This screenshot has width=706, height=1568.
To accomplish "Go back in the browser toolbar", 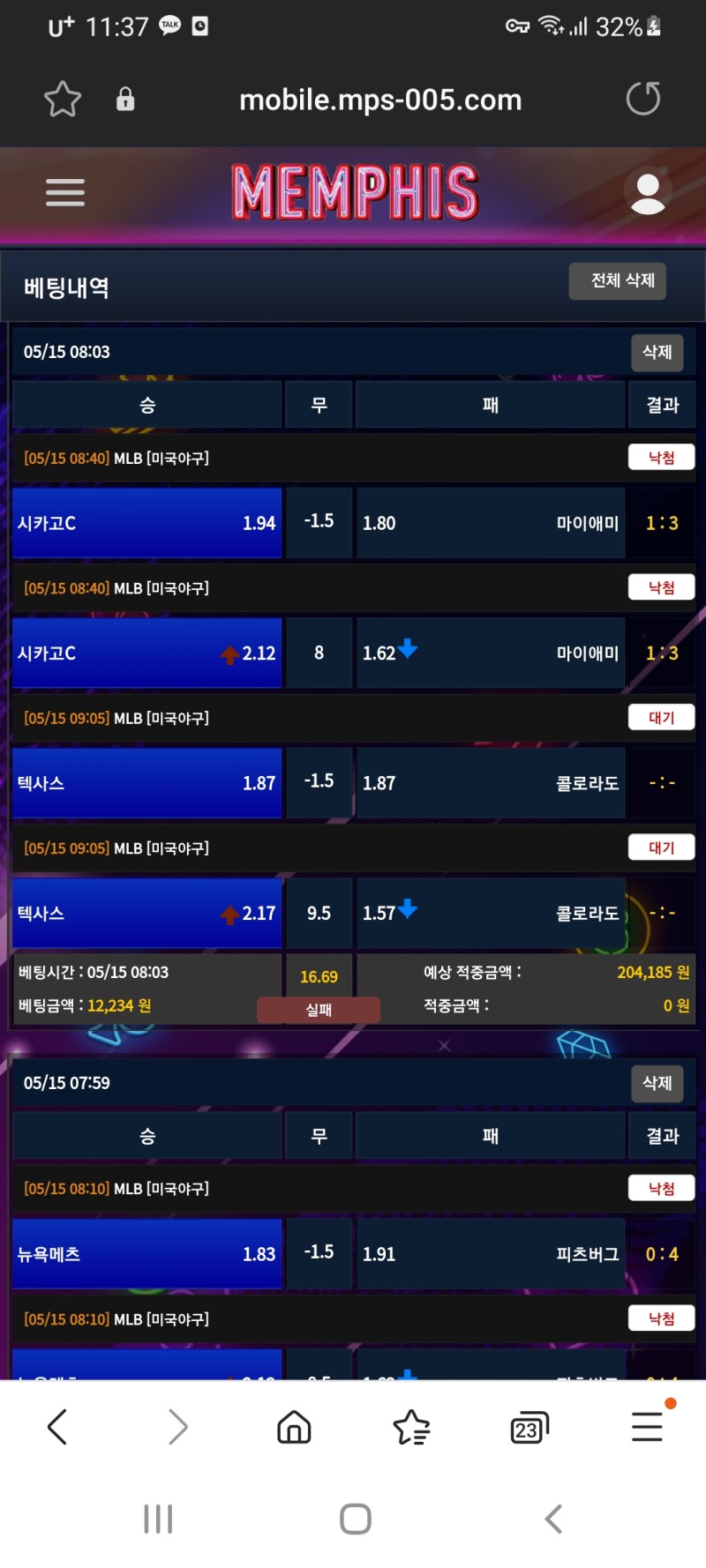I will 57,1426.
